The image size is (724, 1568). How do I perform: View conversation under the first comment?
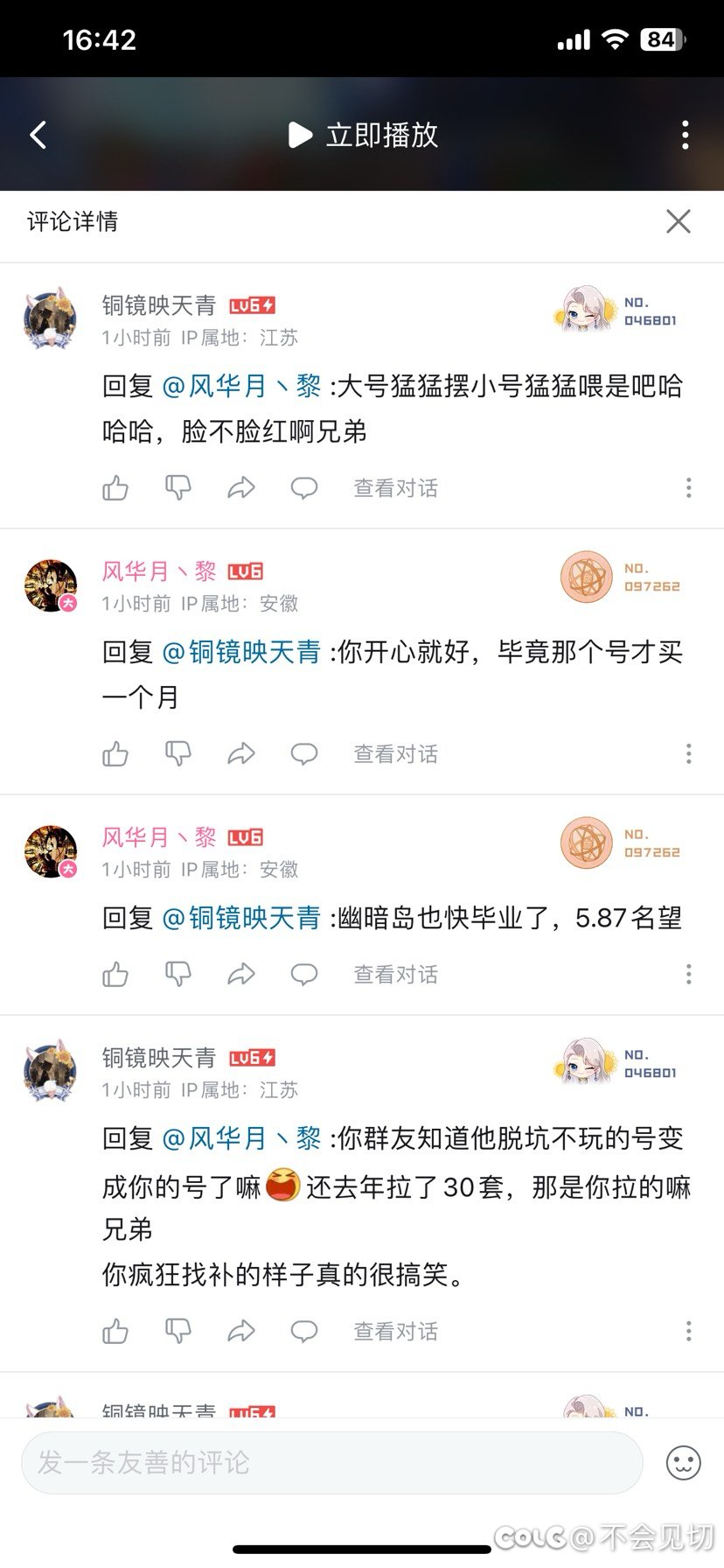pyautogui.click(x=395, y=488)
